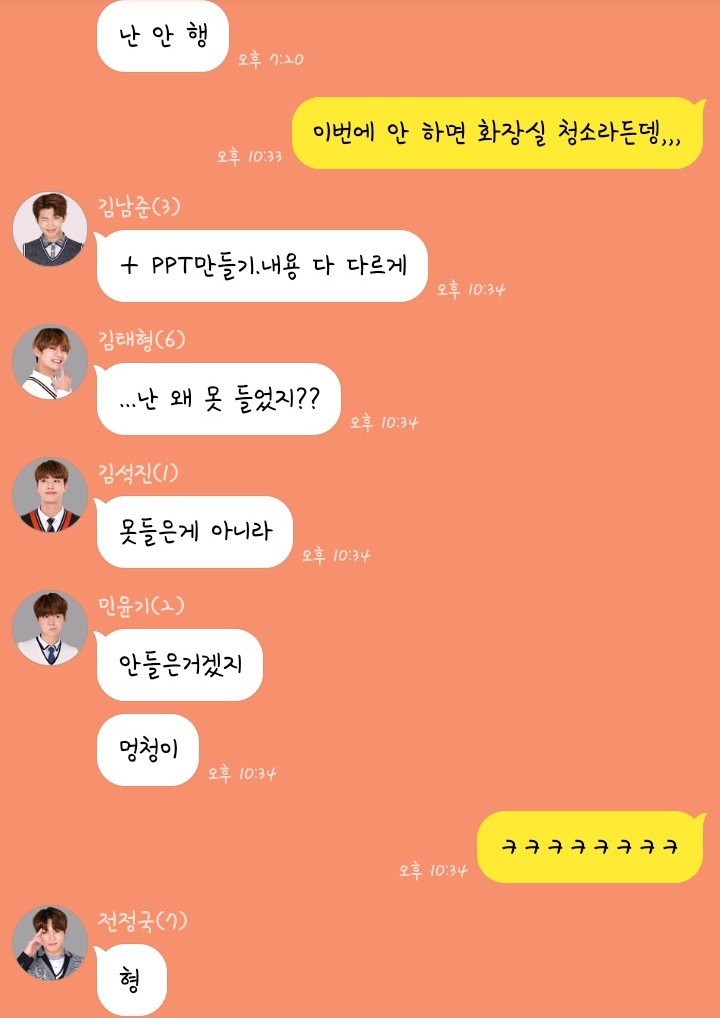Tap 김석진's profile photo
Image resolution: width=720 pixels, height=1018 pixels.
pos(50,495)
